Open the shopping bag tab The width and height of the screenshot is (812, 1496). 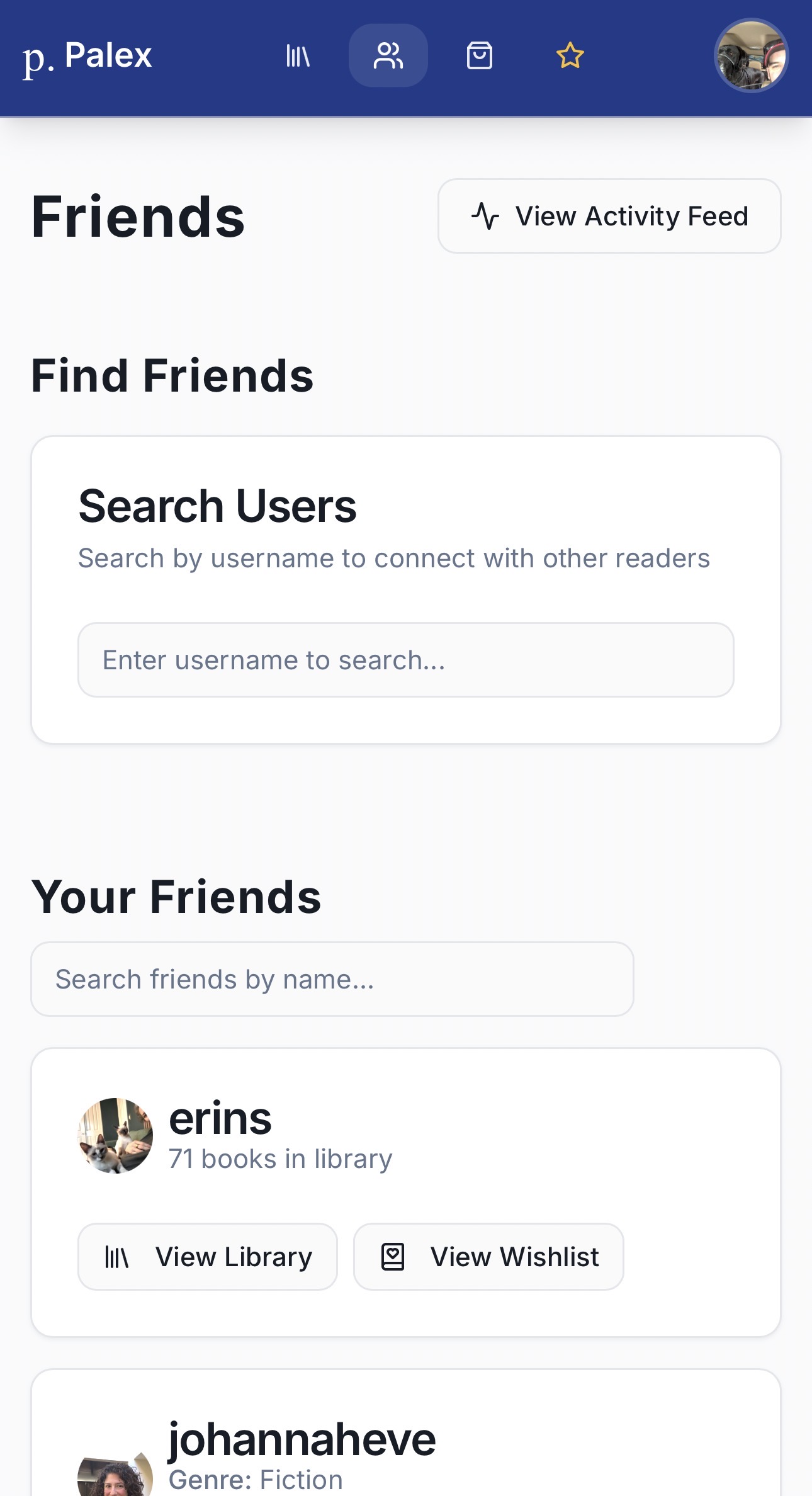[479, 55]
